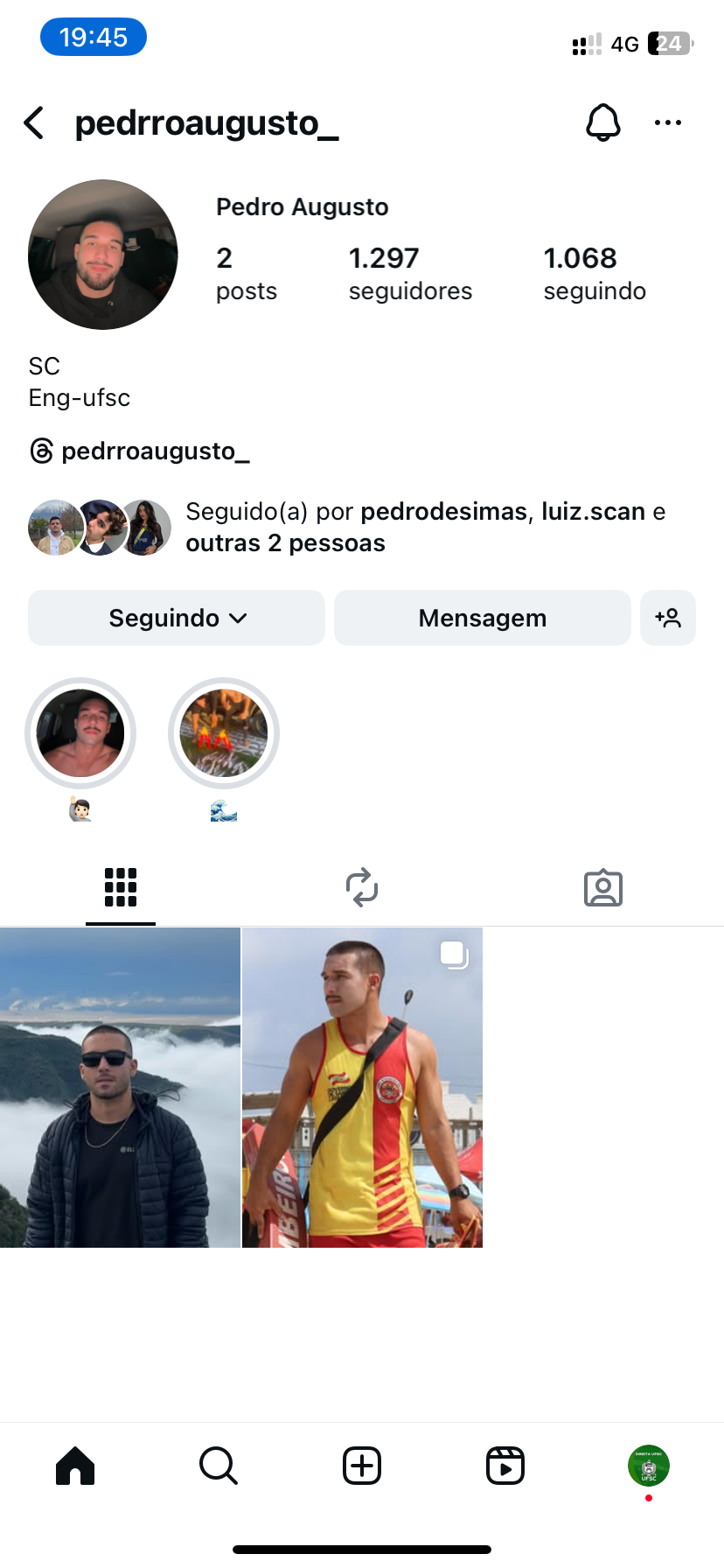Open the mountain and clouds post
This screenshot has height=1568, width=724.
120,1088
